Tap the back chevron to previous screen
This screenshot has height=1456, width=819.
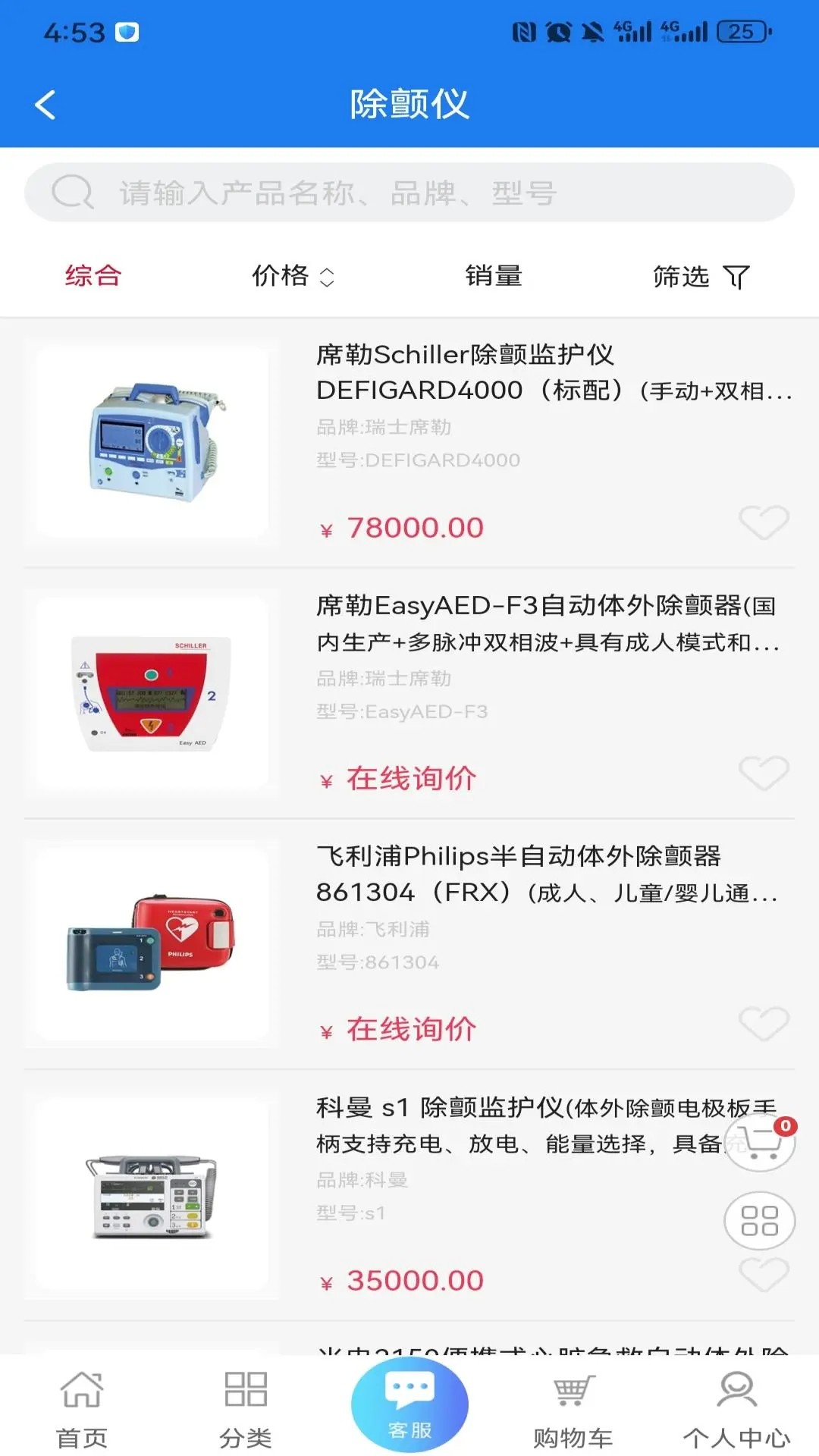click(44, 105)
